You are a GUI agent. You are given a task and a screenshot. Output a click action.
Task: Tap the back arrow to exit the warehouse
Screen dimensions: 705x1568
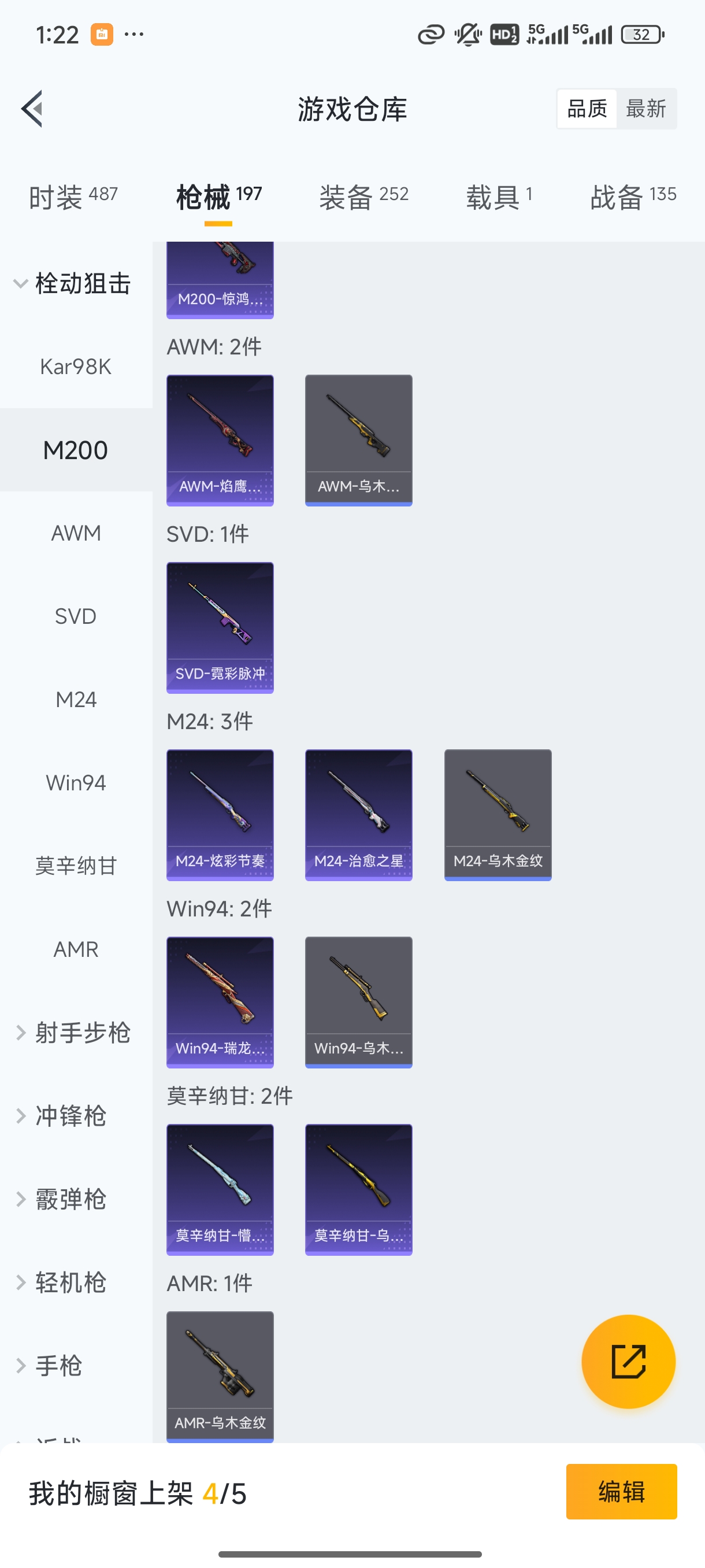pyautogui.click(x=32, y=108)
